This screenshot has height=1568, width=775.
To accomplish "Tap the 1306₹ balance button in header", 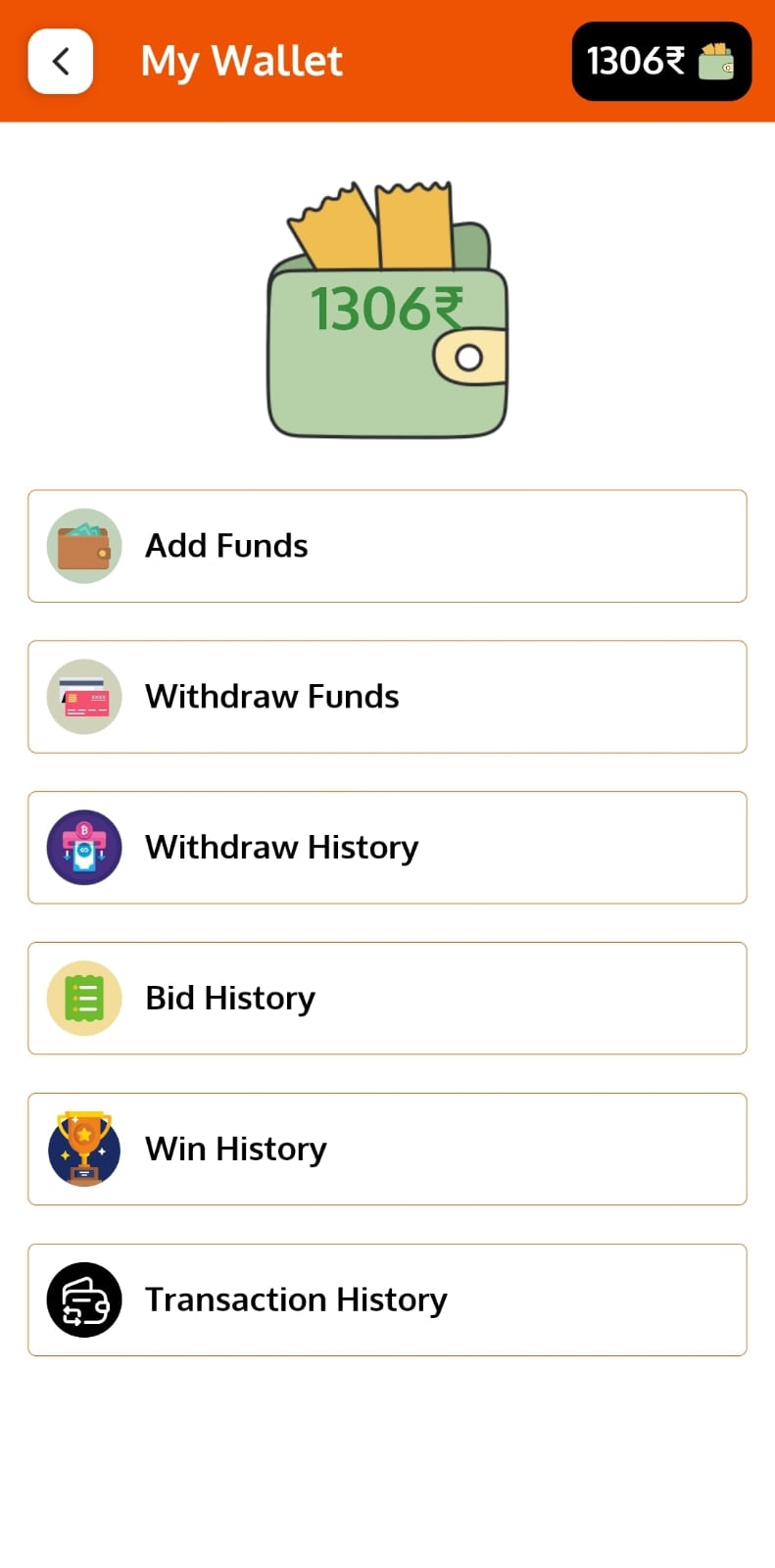I will 661,62.
